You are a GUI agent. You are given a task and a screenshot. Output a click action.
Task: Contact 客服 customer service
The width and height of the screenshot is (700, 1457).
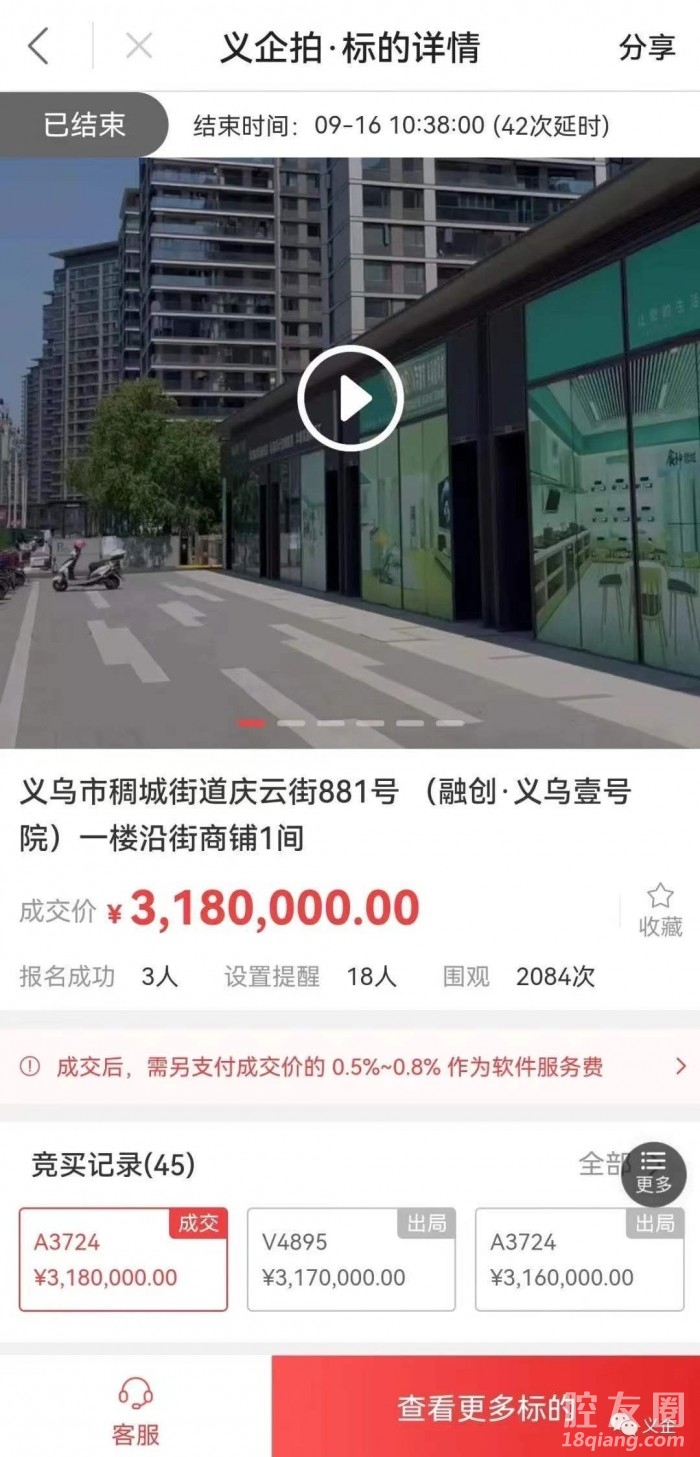tap(135, 1410)
